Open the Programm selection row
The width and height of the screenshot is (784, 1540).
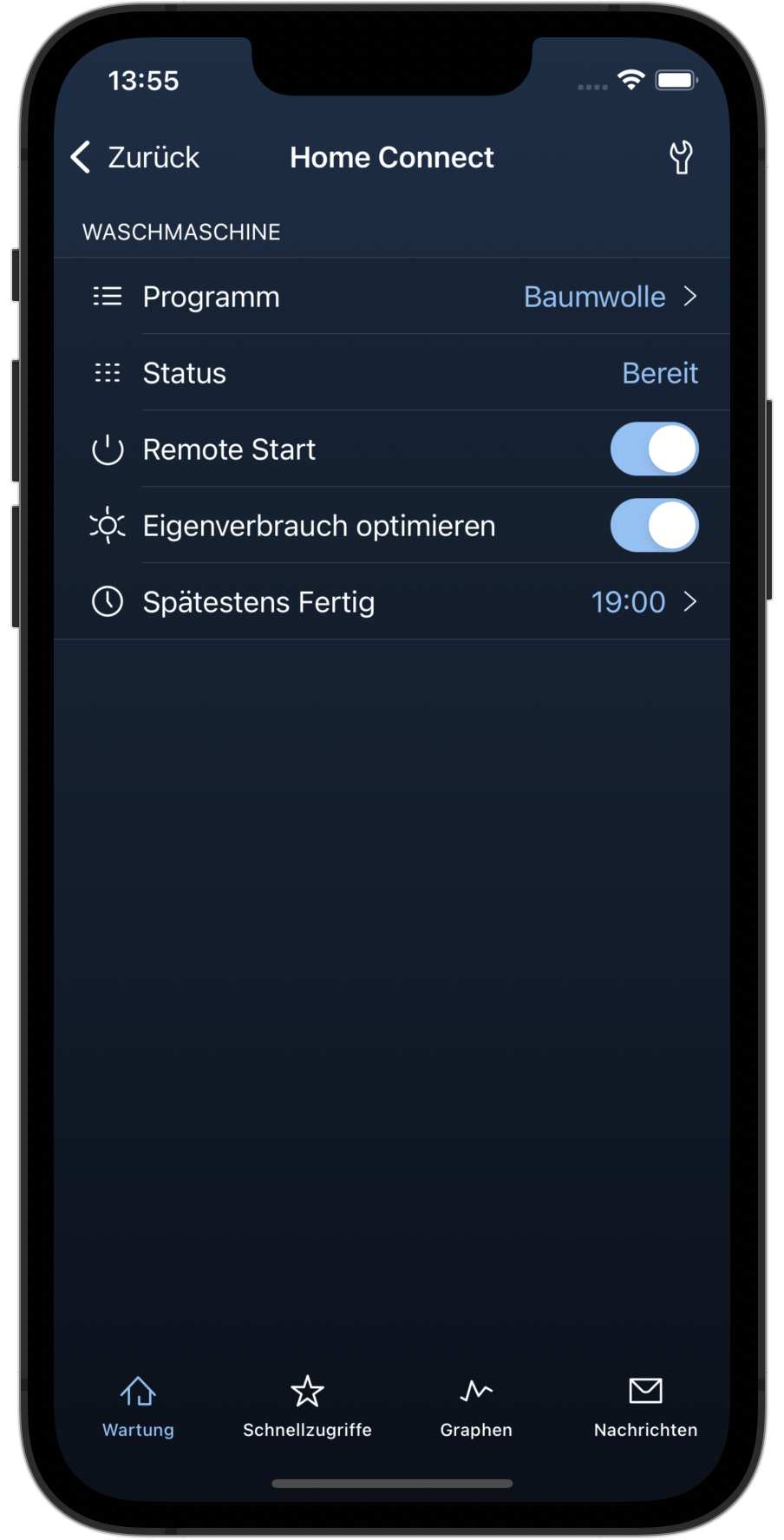[392, 297]
